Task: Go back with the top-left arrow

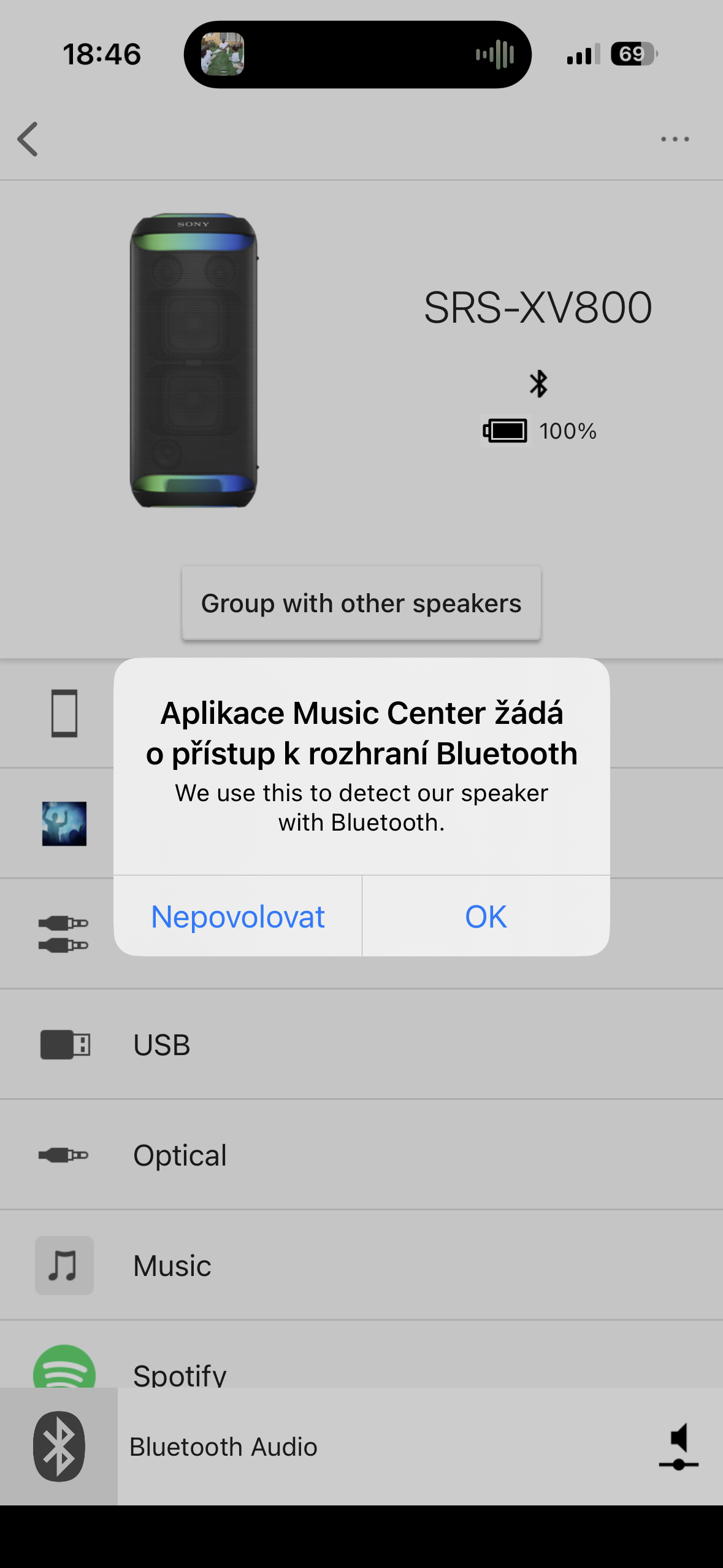Action: tap(28, 139)
